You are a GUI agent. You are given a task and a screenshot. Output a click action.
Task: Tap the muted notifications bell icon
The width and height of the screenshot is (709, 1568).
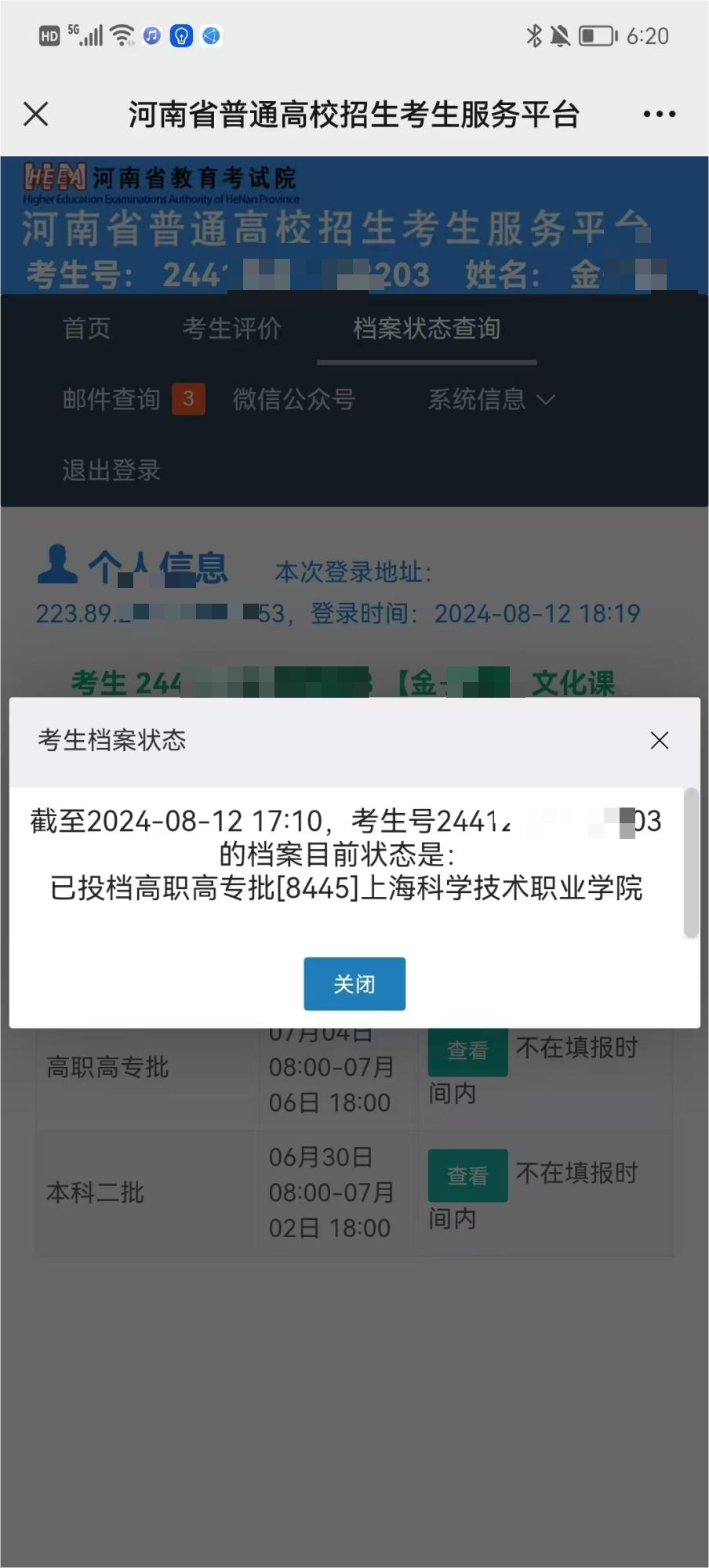(559, 34)
